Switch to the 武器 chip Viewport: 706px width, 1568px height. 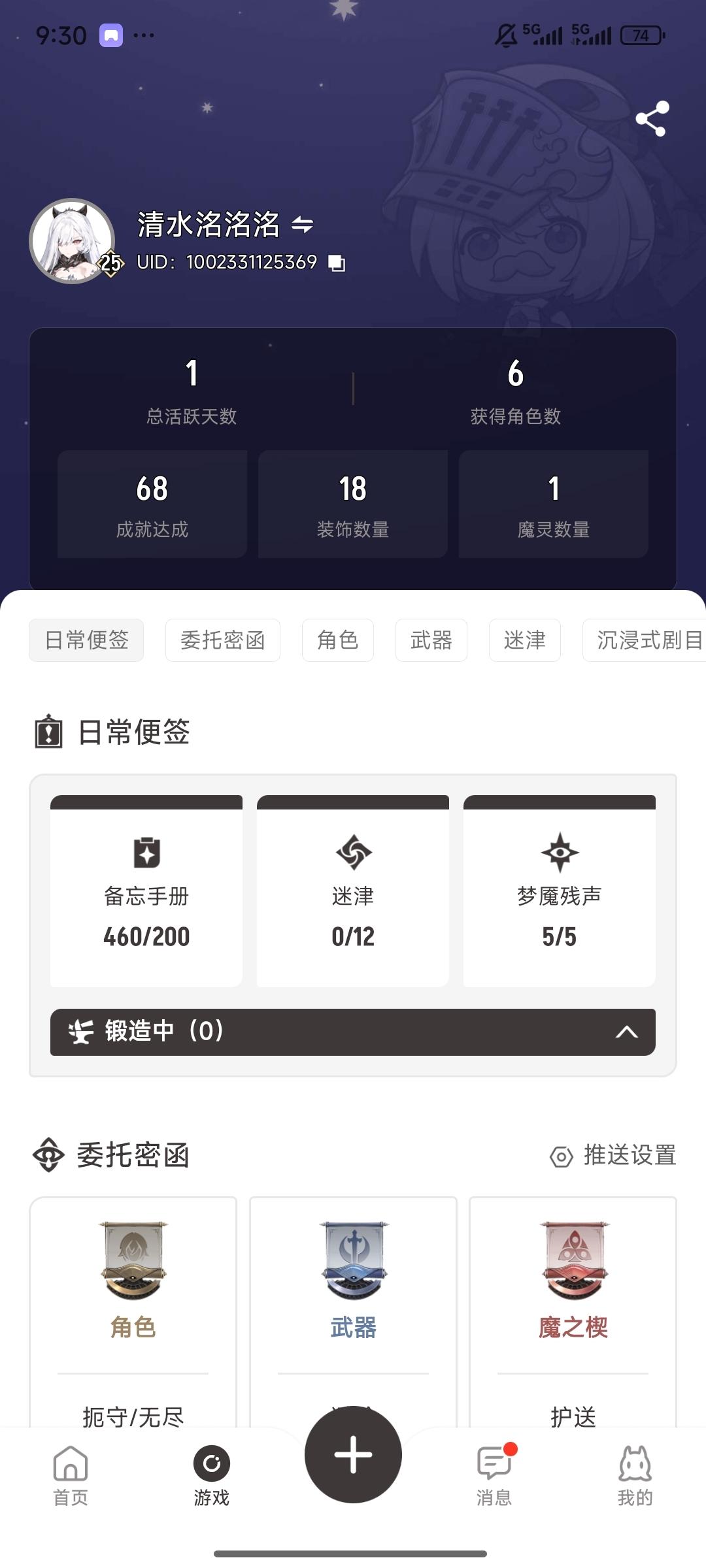tap(431, 640)
